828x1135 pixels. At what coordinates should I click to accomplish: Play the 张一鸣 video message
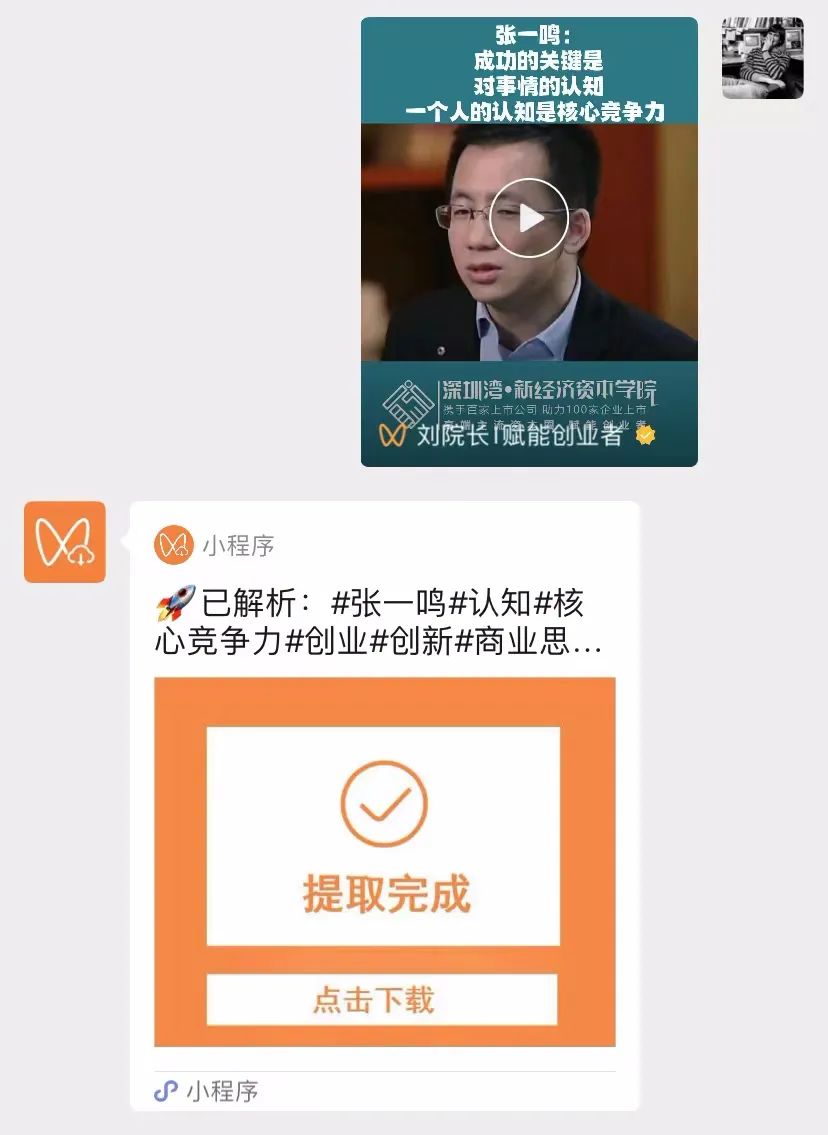point(528,219)
